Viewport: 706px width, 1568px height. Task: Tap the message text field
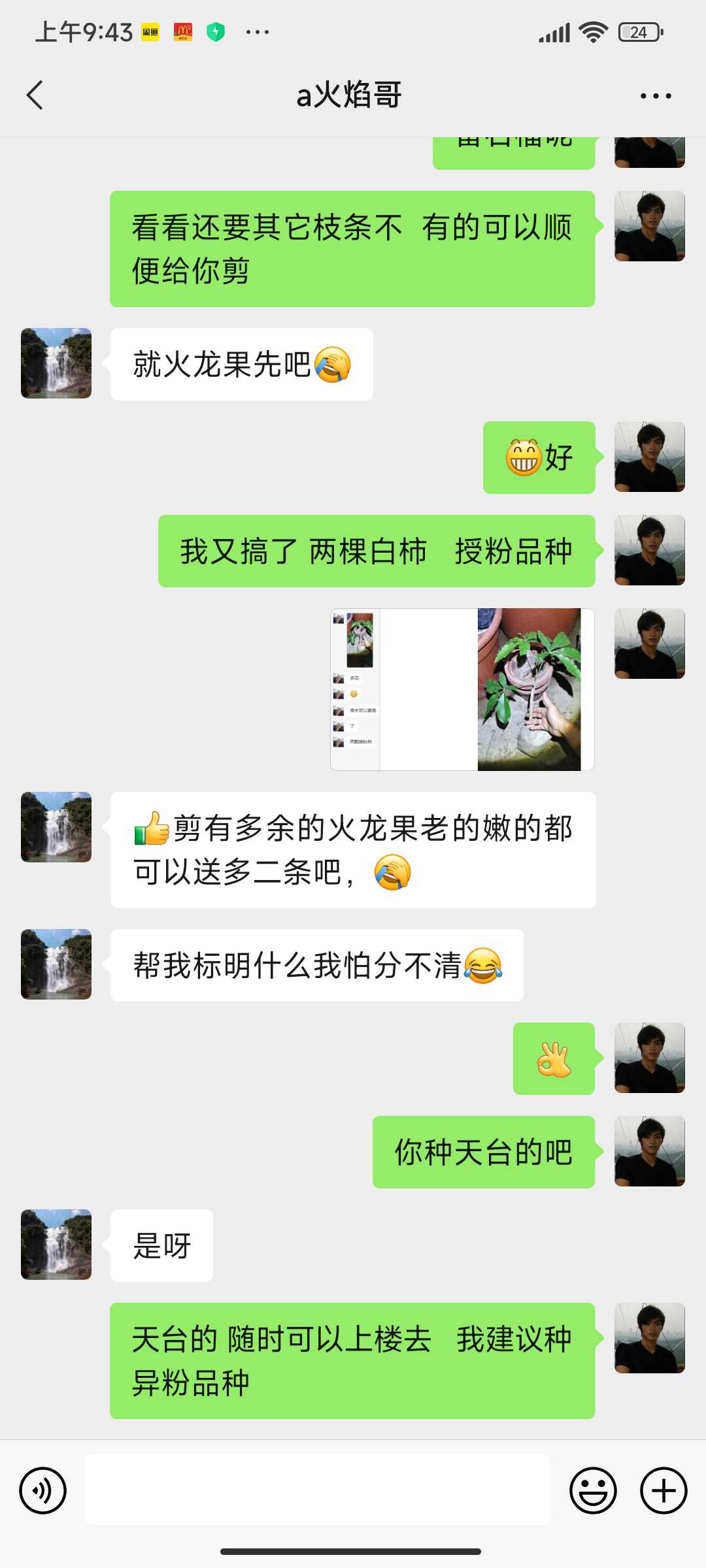point(318,1490)
